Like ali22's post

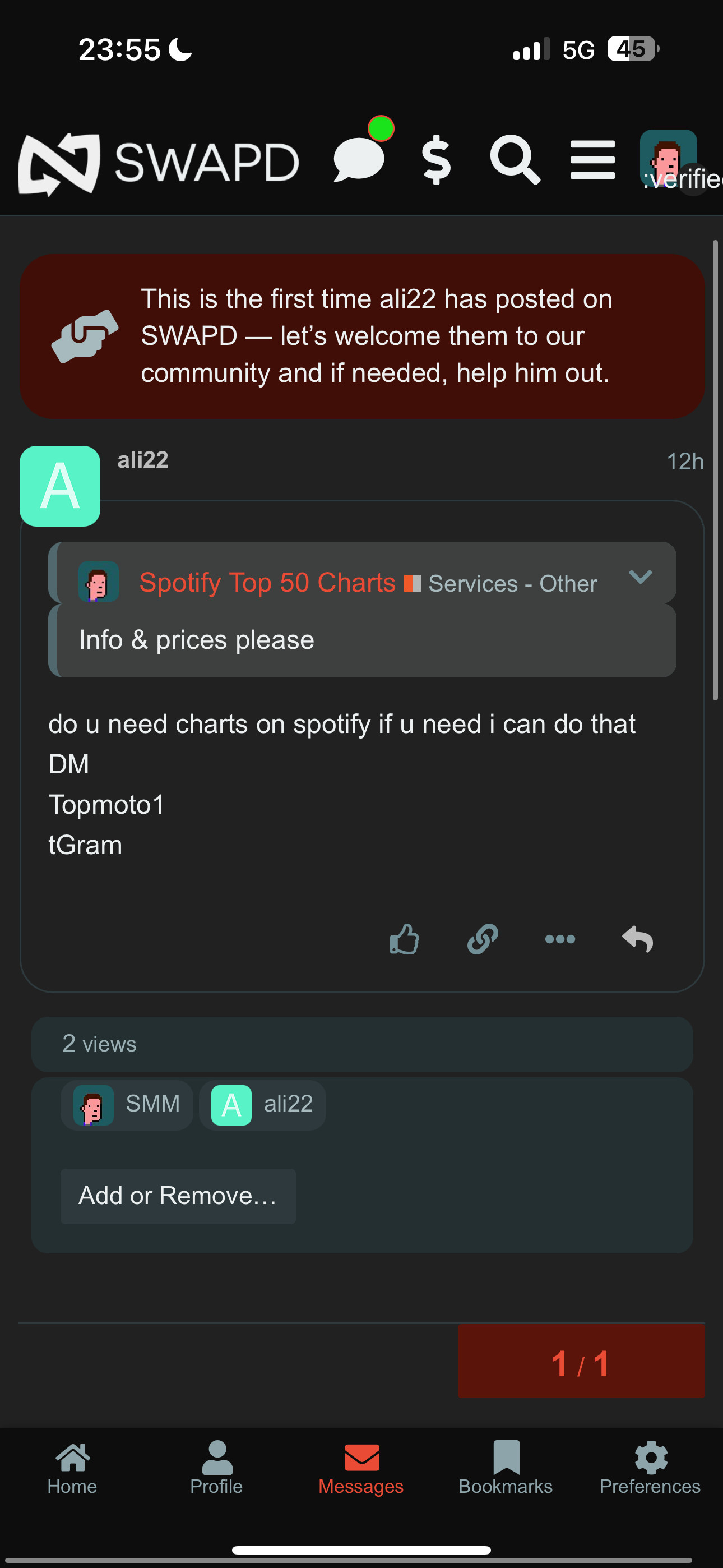coord(404,939)
